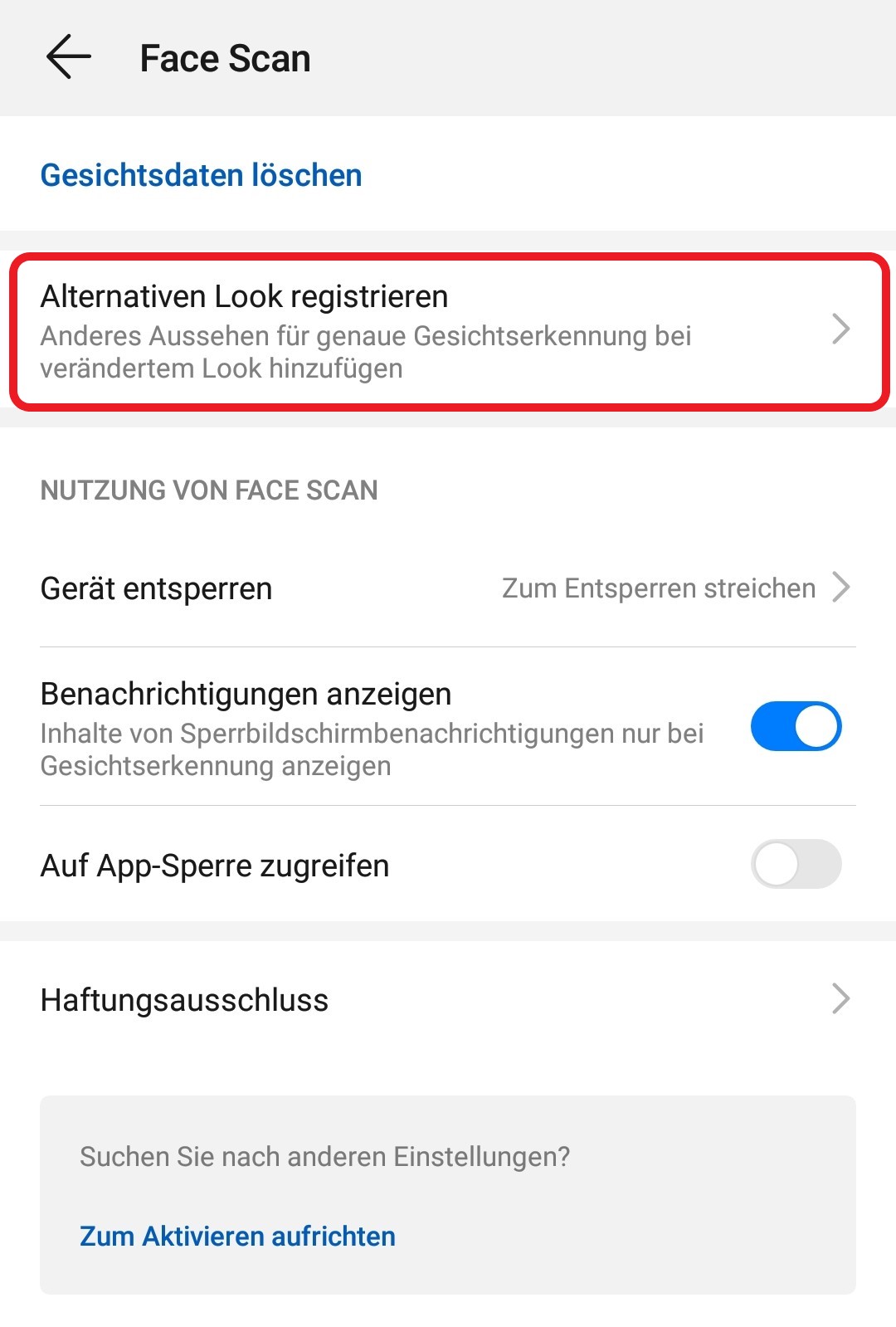Screen dimensions: 896x1327
Task: Open Gerät entsperren setting
Action: (x=448, y=588)
